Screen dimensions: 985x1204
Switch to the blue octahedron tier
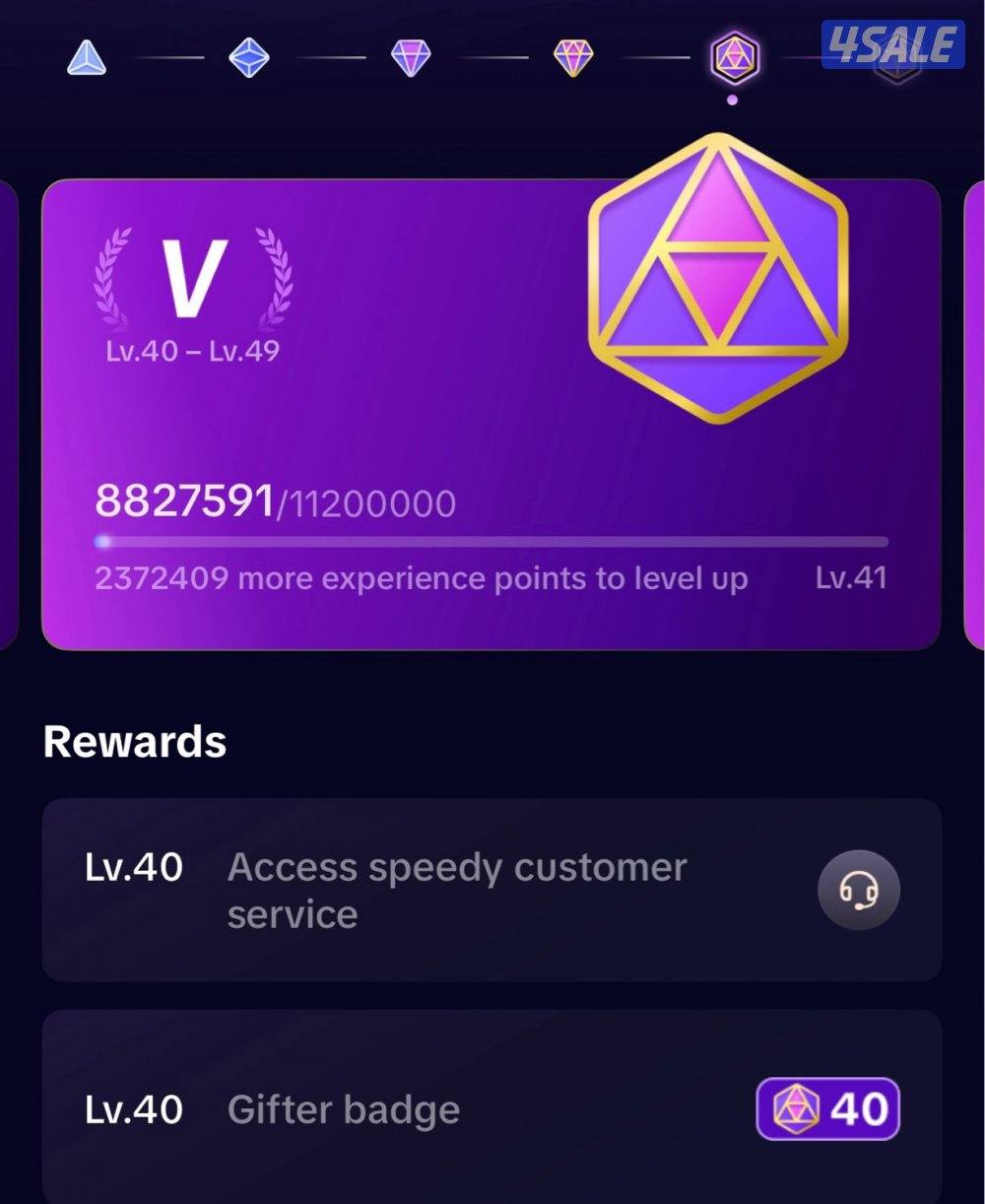click(248, 58)
